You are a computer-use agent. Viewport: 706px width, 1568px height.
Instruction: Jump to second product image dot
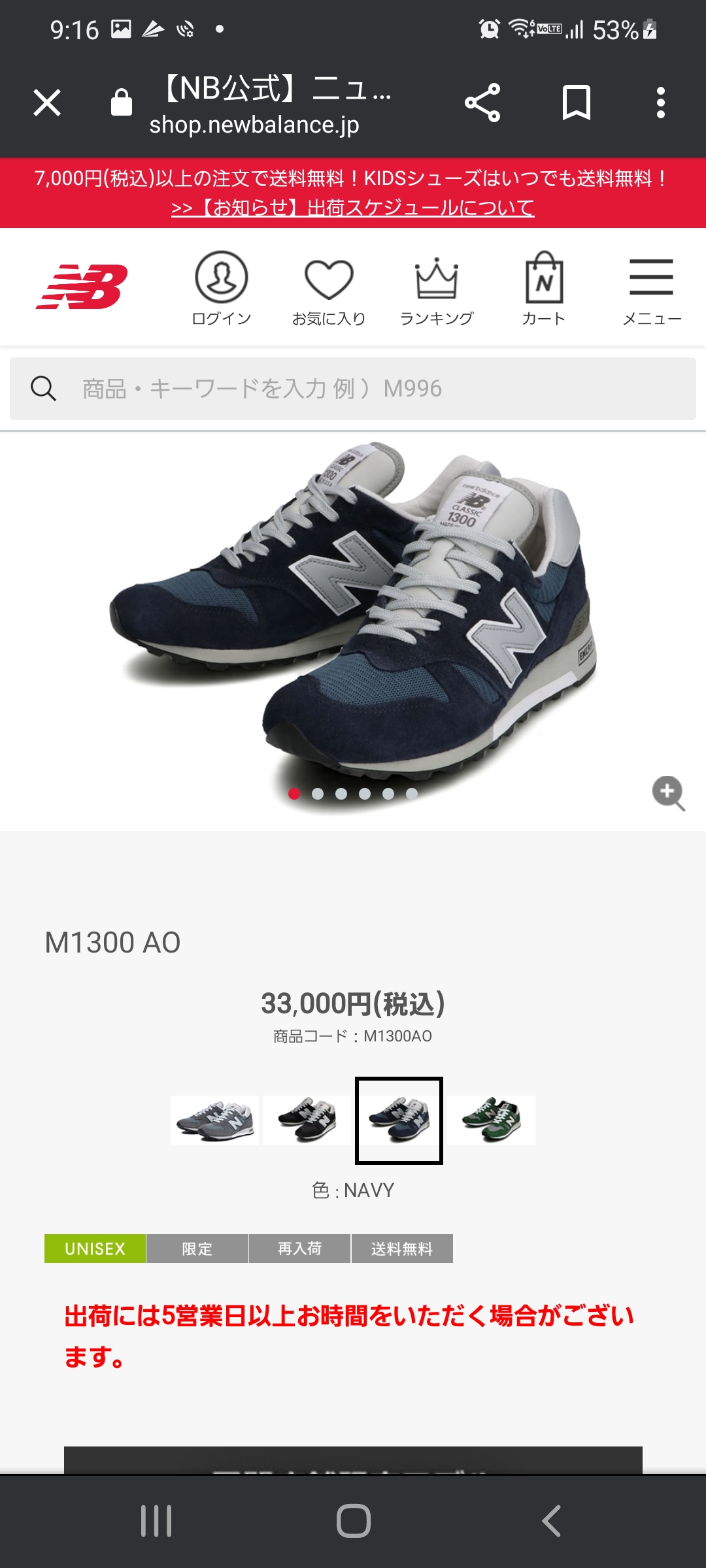point(318,794)
